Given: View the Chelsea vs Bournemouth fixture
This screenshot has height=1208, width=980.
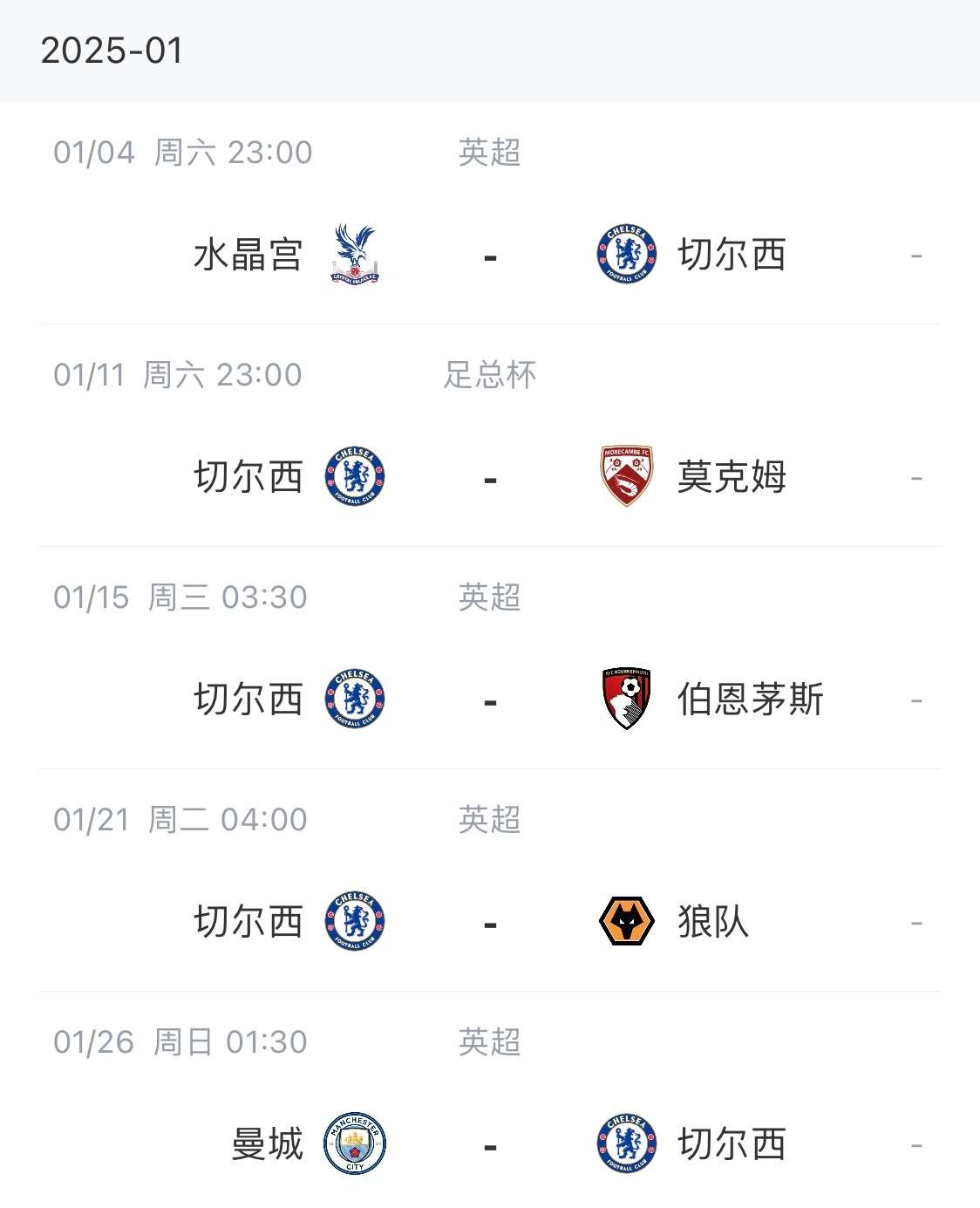Looking at the screenshot, I should 490,700.
